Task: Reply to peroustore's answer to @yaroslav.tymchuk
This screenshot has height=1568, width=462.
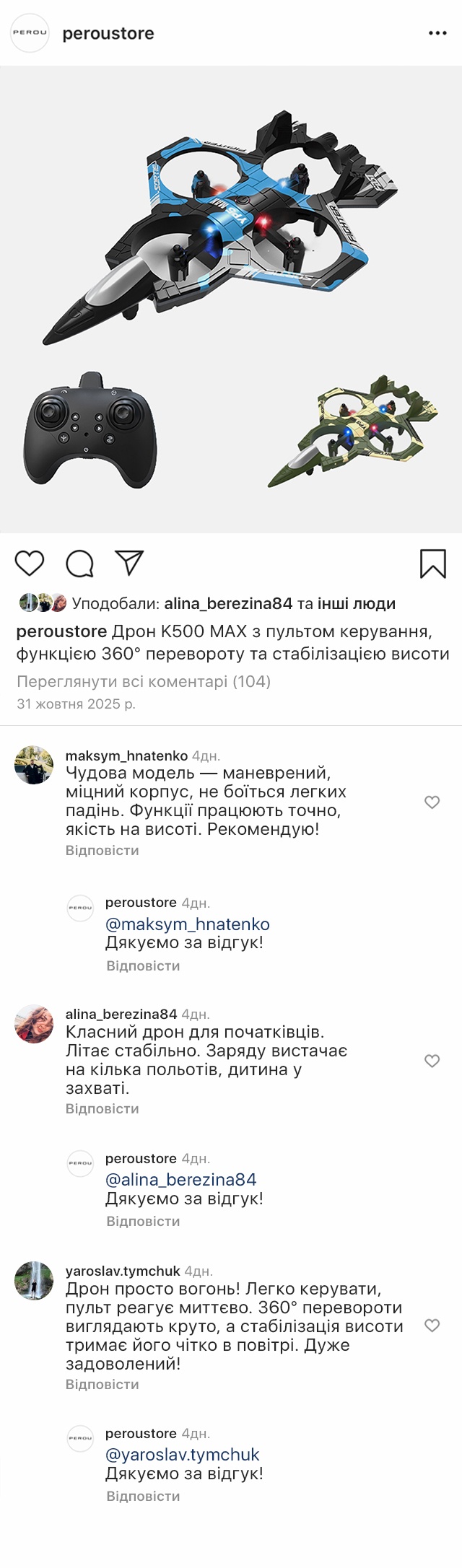Action: [x=142, y=1497]
